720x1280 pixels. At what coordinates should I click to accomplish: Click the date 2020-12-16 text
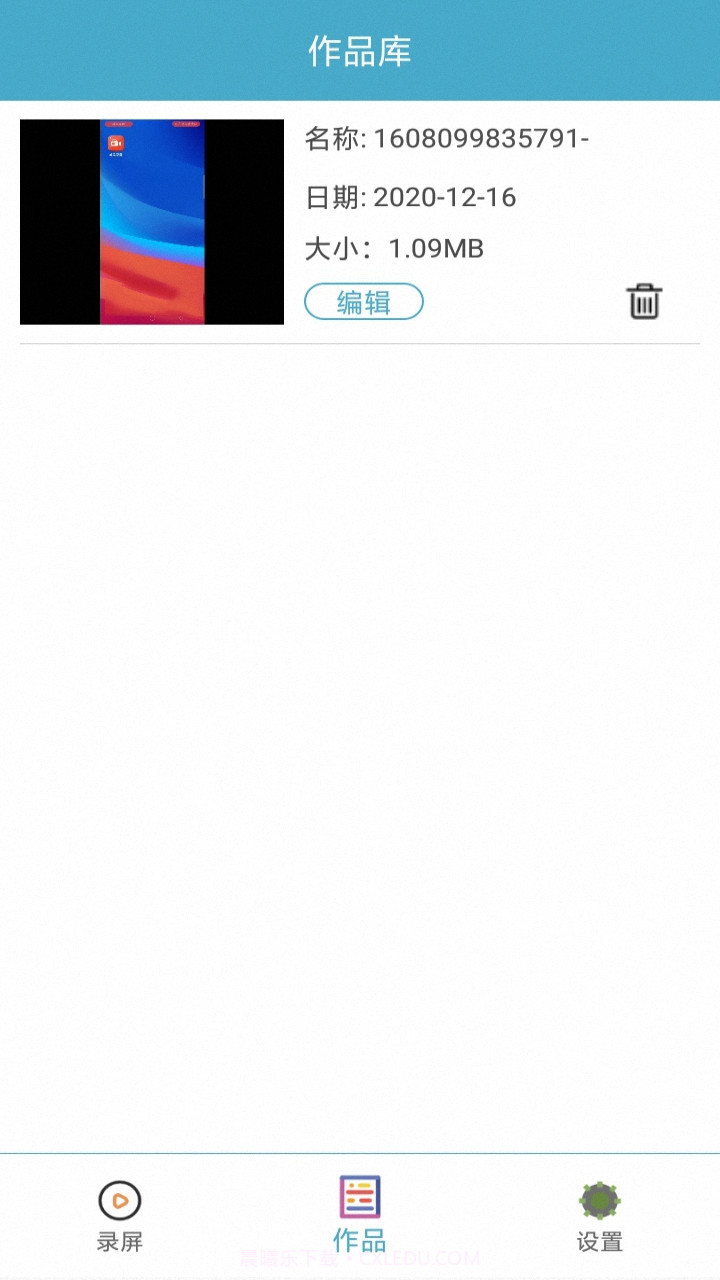click(x=443, y=198)
